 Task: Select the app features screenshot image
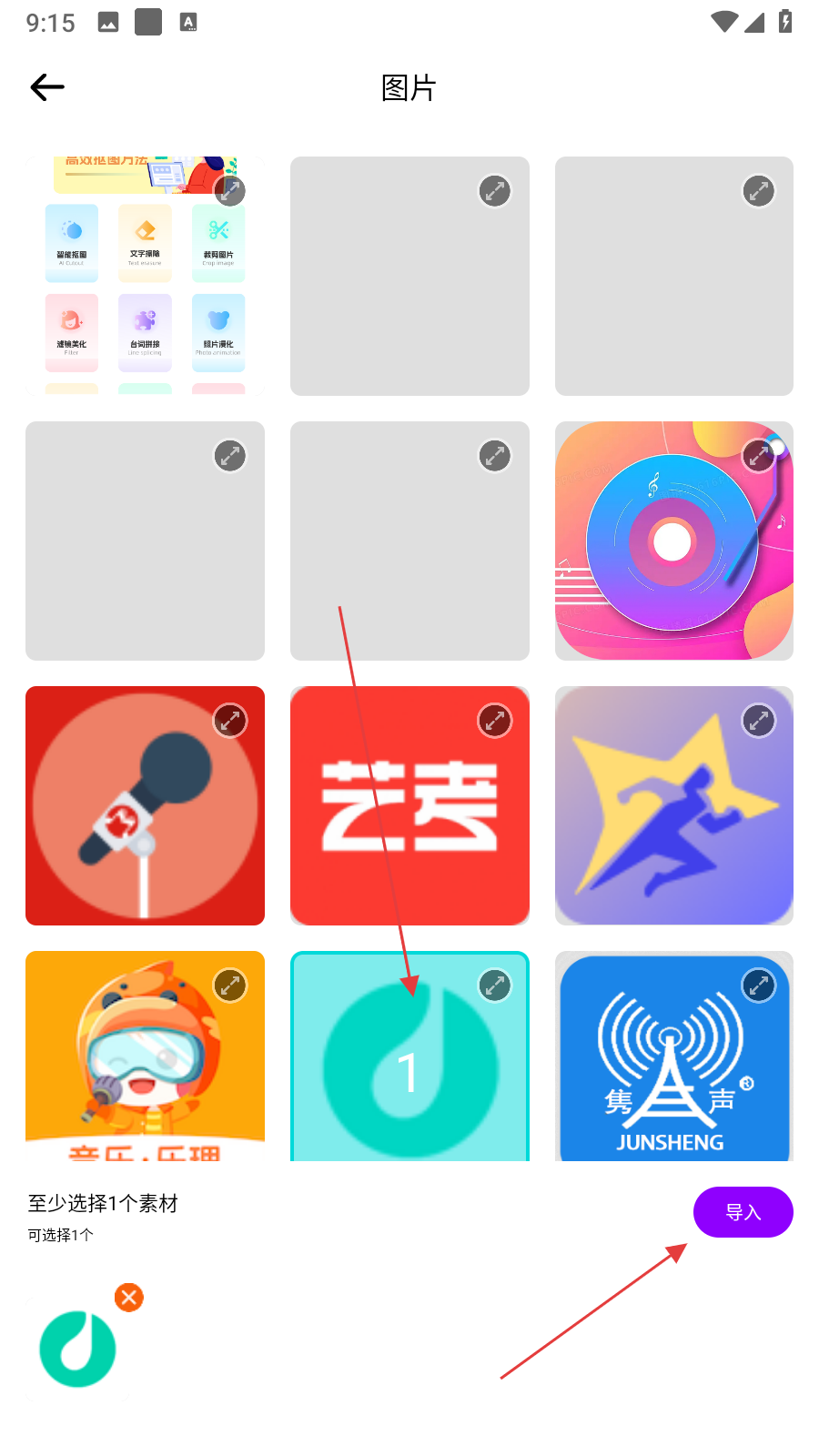pos(145,276)
